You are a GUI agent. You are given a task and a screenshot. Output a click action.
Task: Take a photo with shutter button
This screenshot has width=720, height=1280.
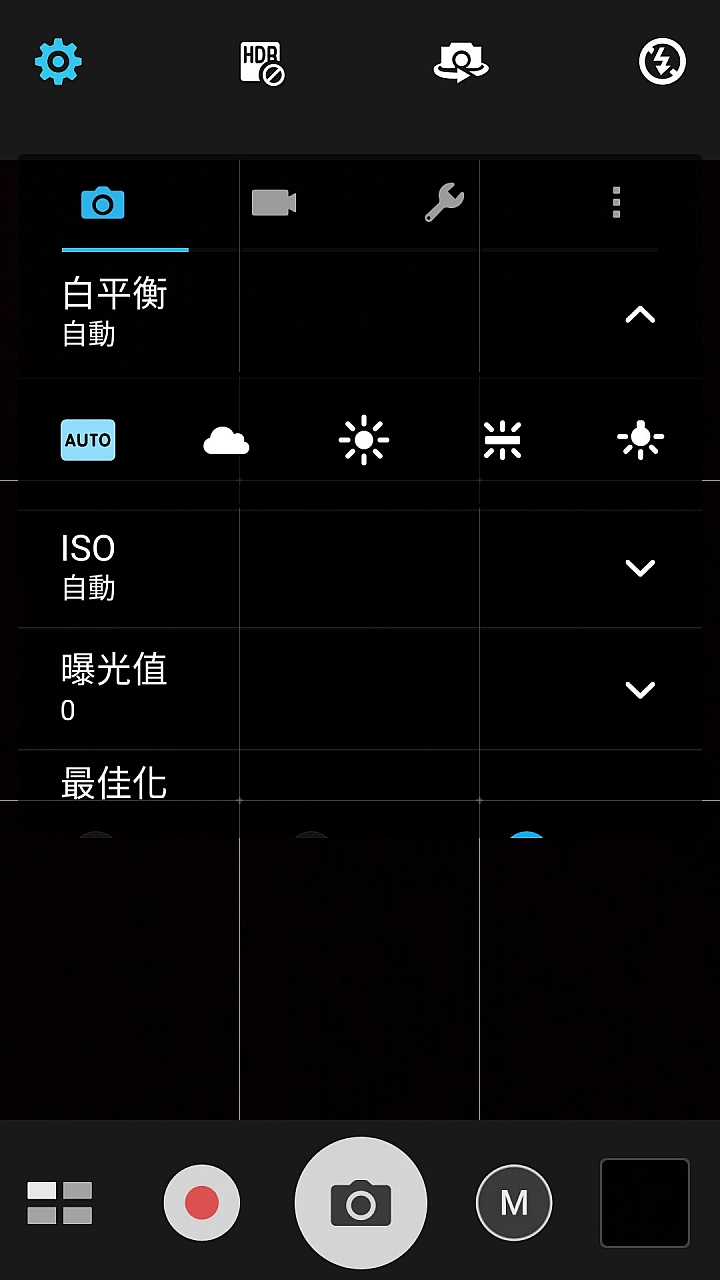(x=361, y=1202)
